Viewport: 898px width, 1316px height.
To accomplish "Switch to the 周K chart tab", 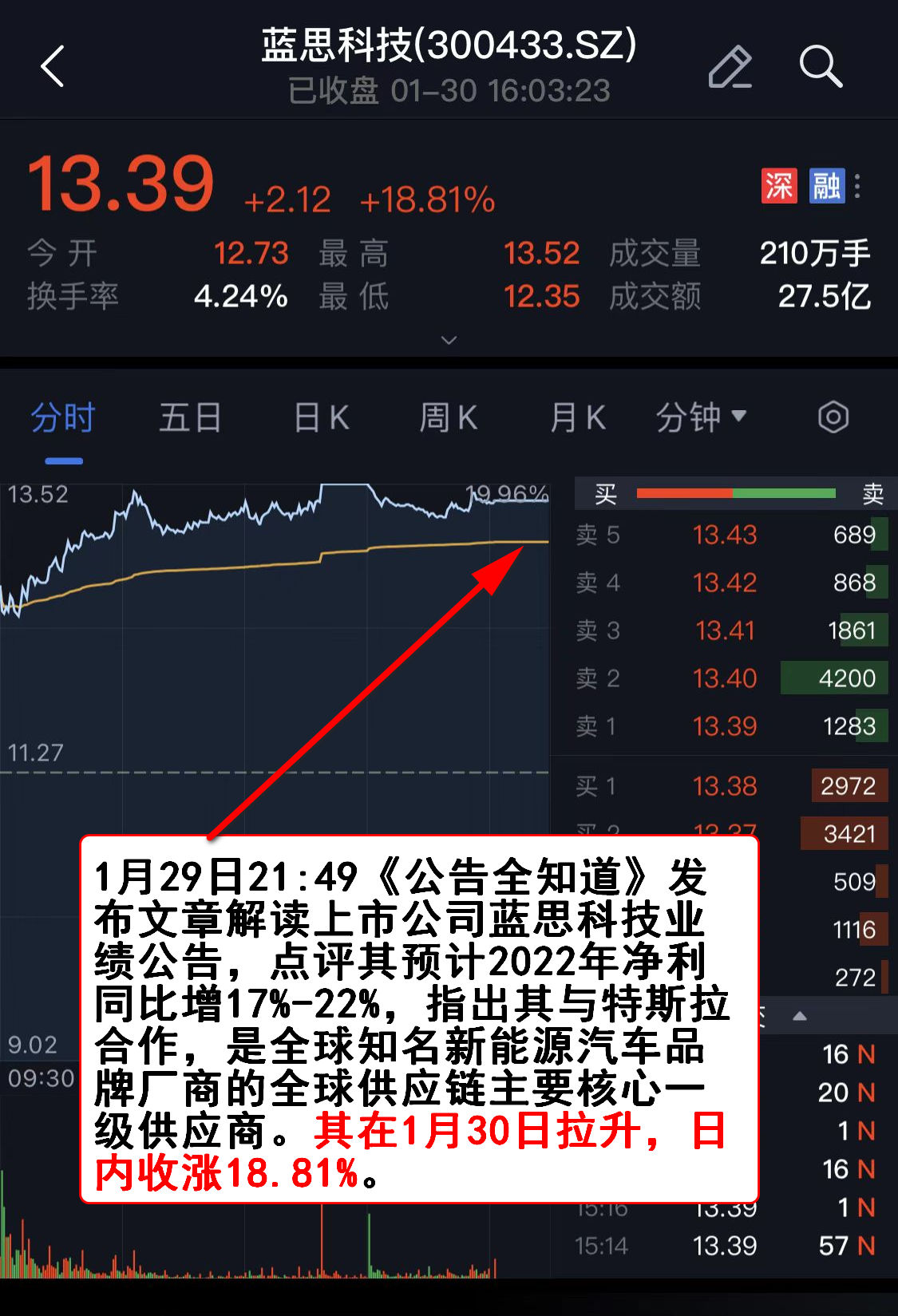I will [448, 418].
